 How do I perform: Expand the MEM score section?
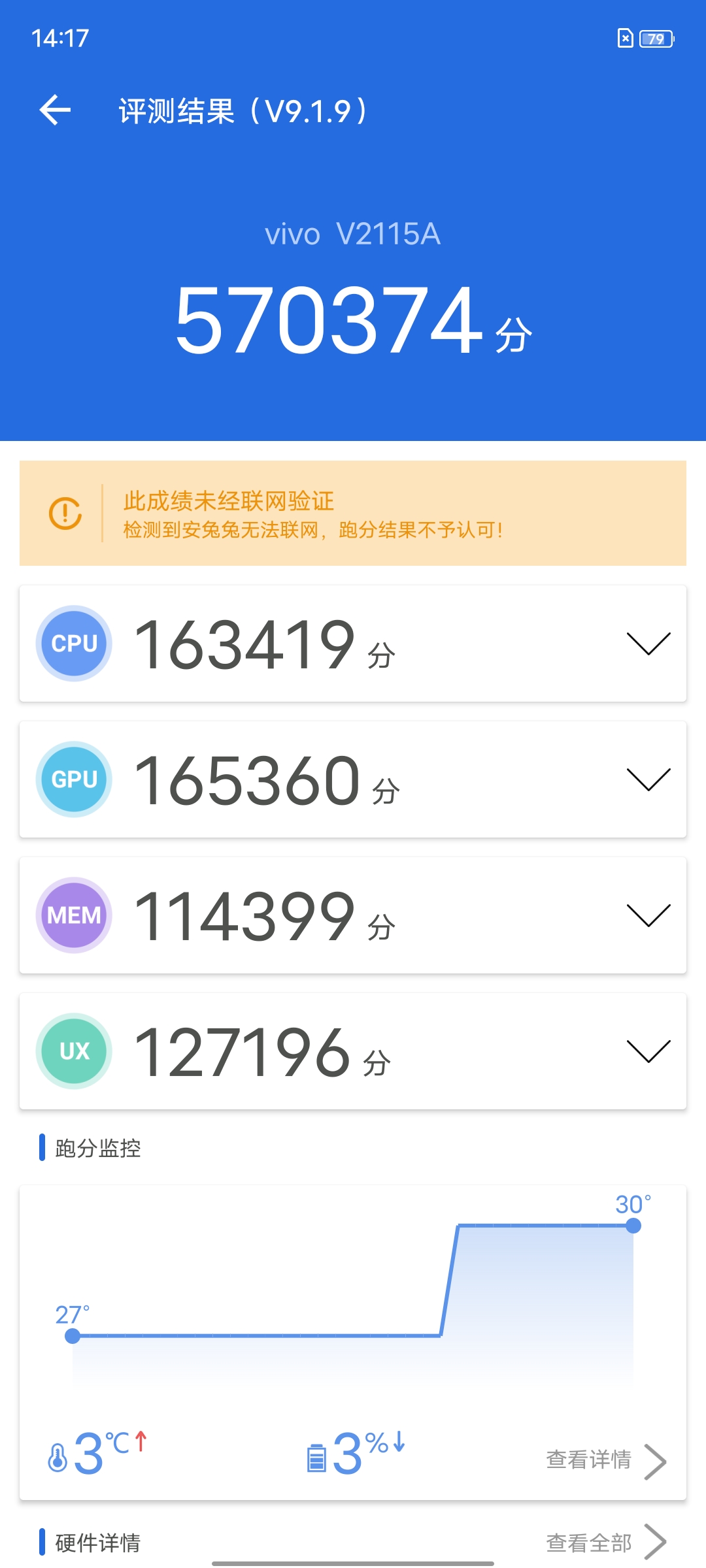click(x=648, y=915)
